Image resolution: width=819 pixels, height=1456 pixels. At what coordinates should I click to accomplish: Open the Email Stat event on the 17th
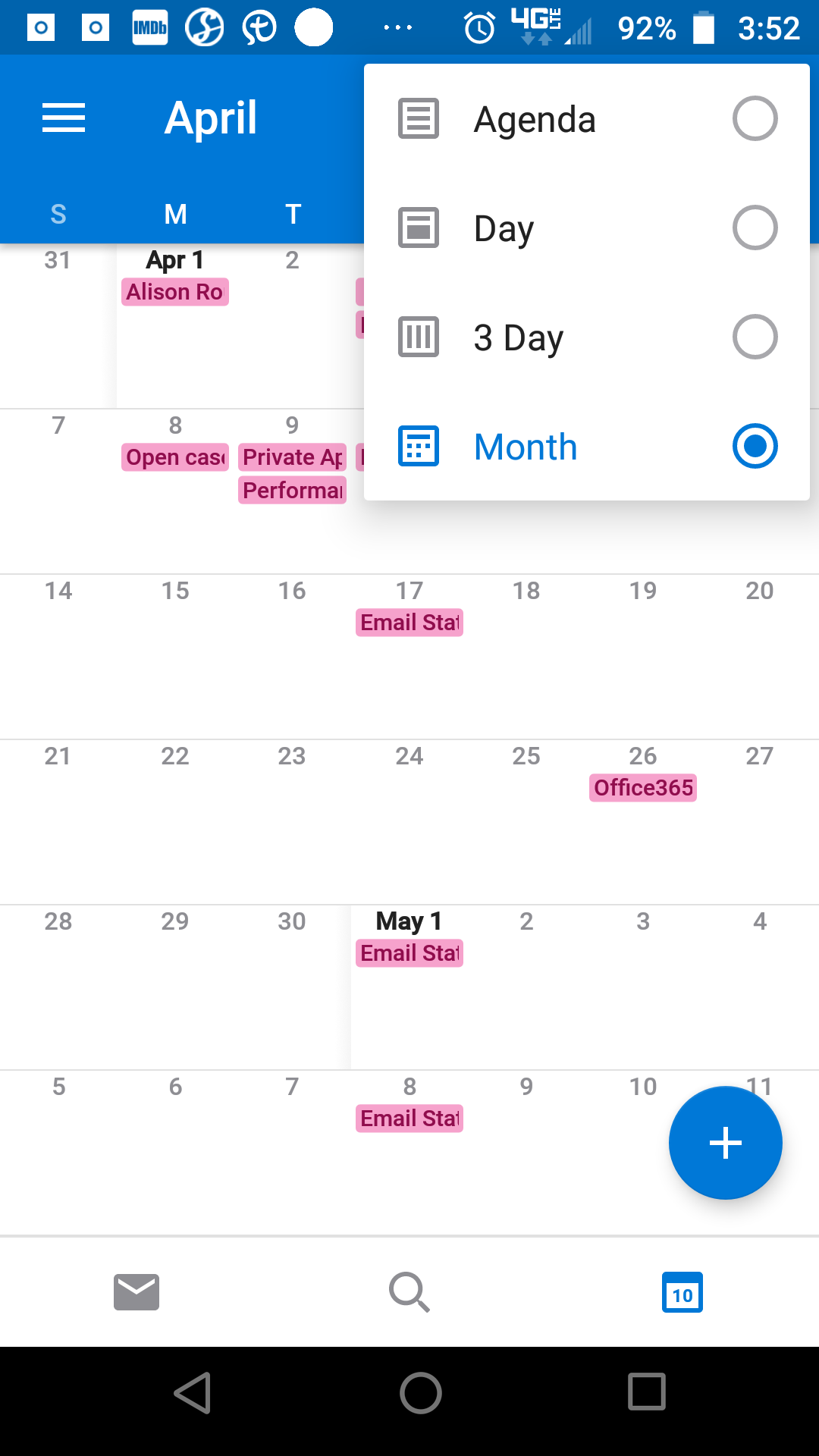pyautogui.click(x=409, y=623)
